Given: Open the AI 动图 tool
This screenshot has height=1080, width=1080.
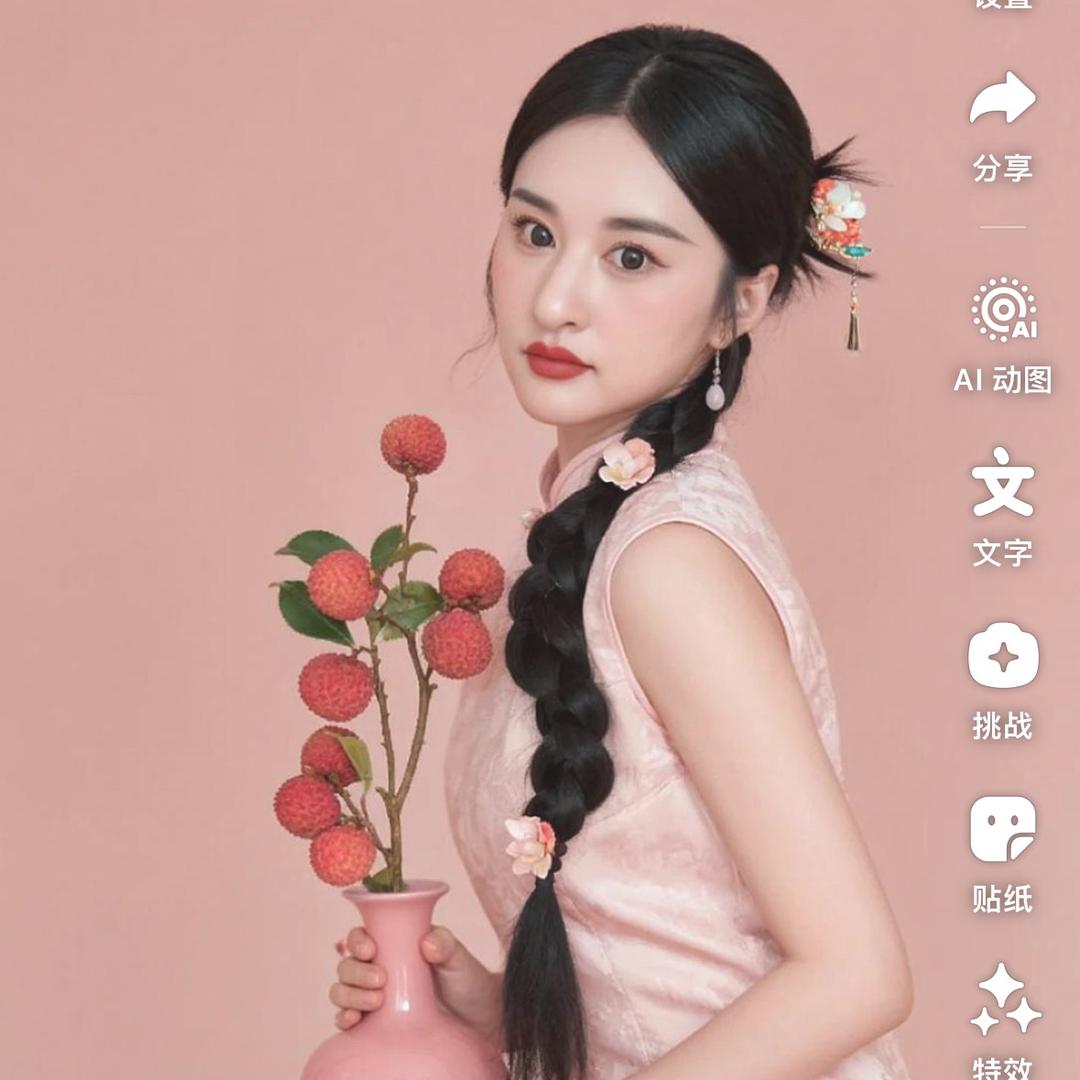Looking at the screenshot, I should [1003, 311].
